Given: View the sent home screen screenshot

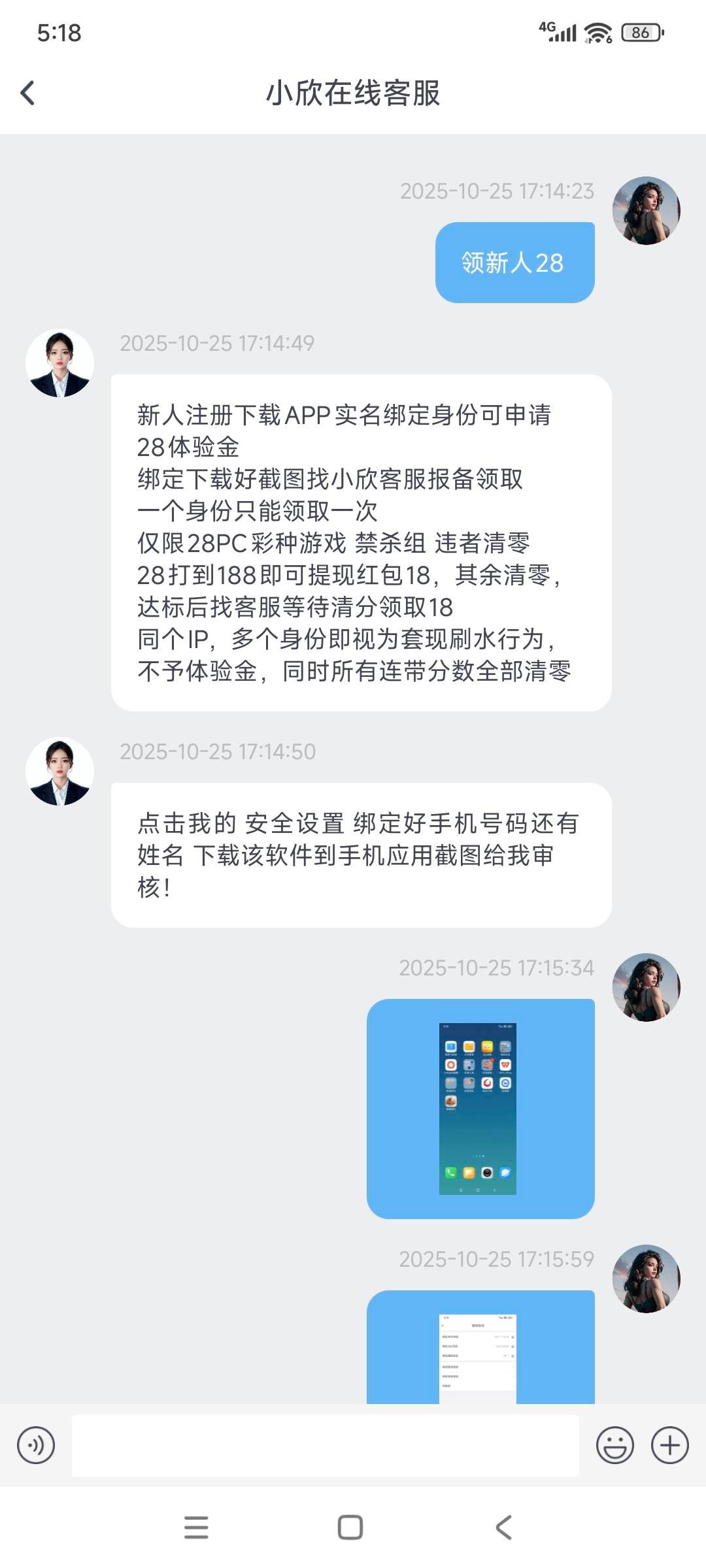Looking at the screenshot, I should 478,1108.
